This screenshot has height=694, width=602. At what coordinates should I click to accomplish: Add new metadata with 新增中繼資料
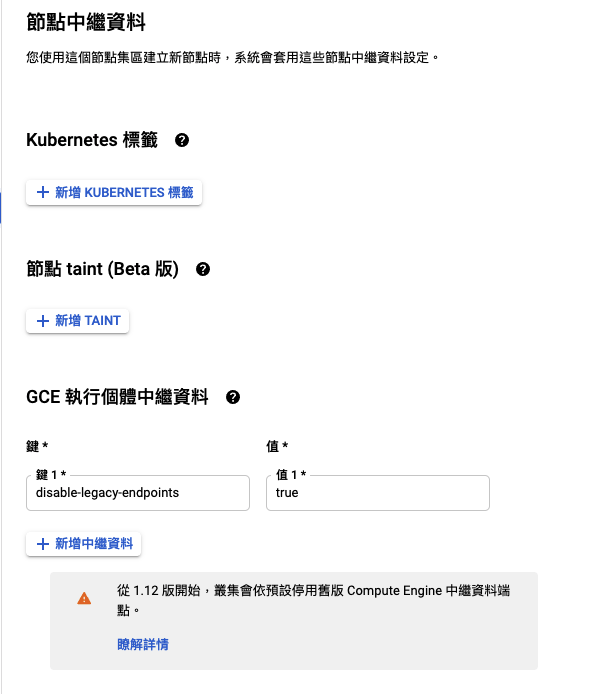pos(85,544)
